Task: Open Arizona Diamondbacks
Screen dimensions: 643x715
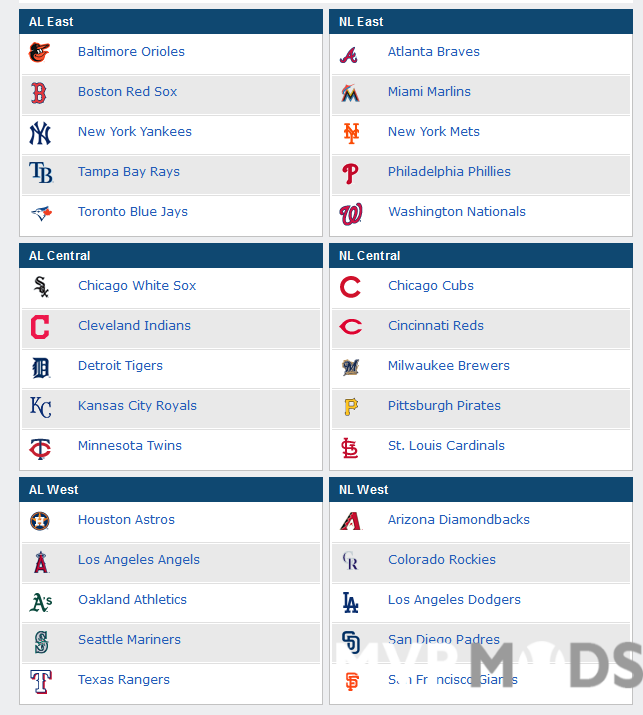Action: click(x=458, y=520)
